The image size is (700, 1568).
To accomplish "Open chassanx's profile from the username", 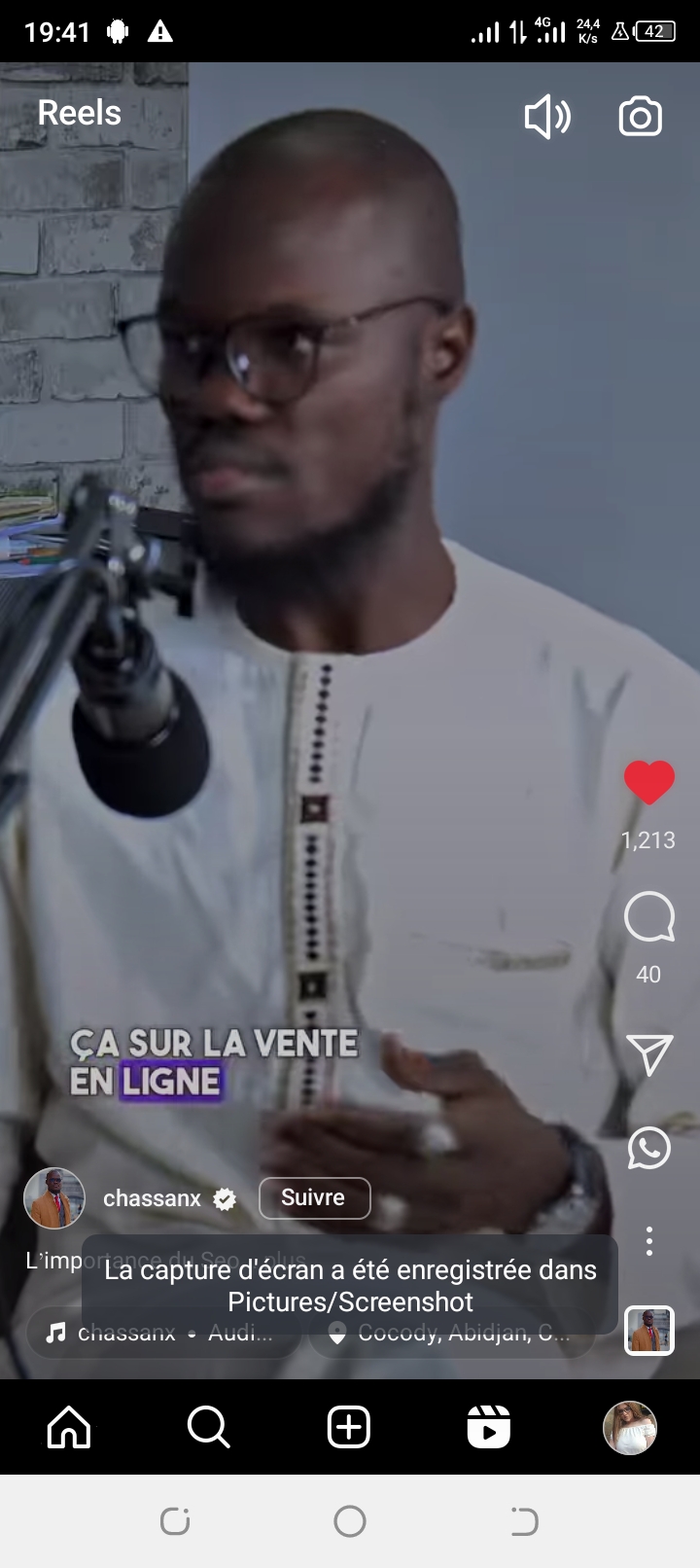I will click(x=152, y=1198).
